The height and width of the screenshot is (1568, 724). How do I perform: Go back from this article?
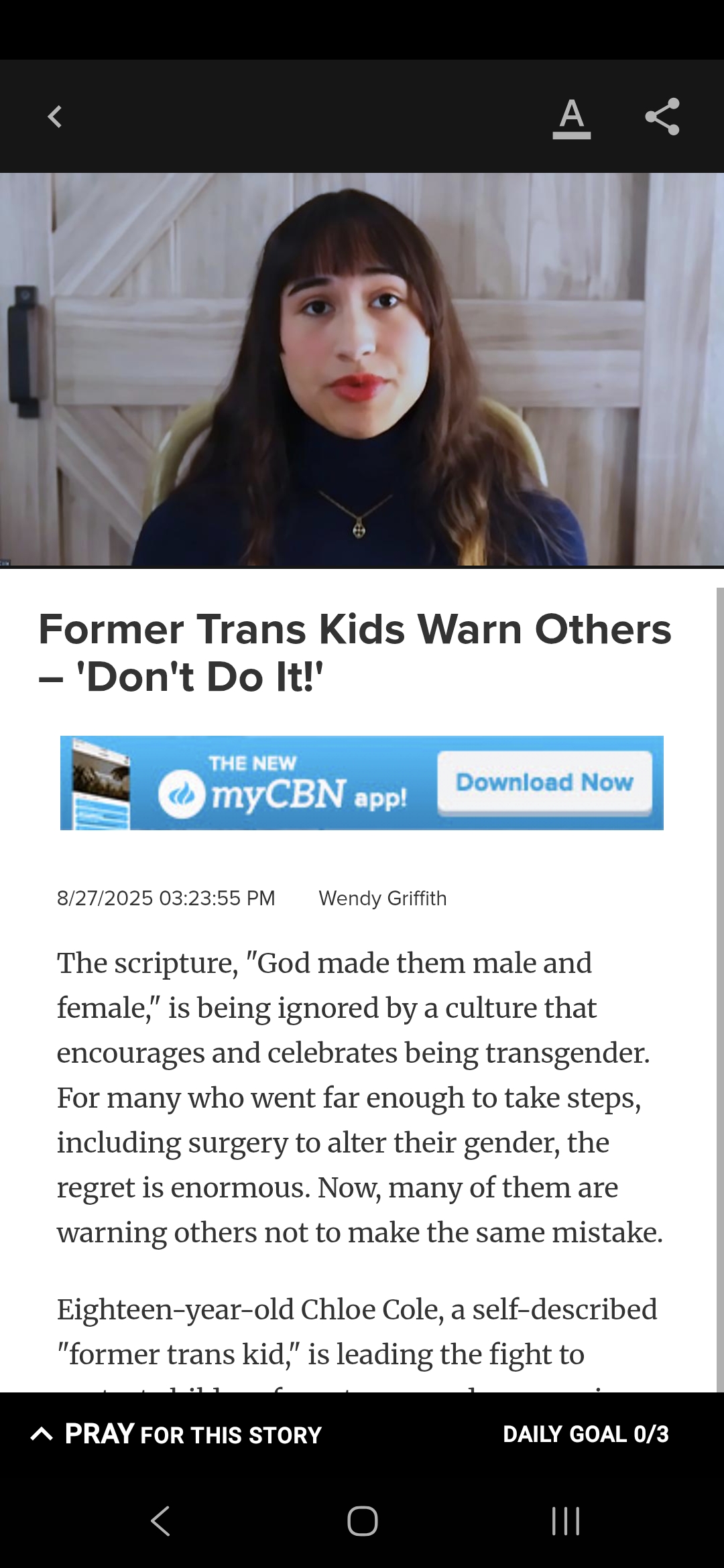pyautogui.click(x=55, y=117)
